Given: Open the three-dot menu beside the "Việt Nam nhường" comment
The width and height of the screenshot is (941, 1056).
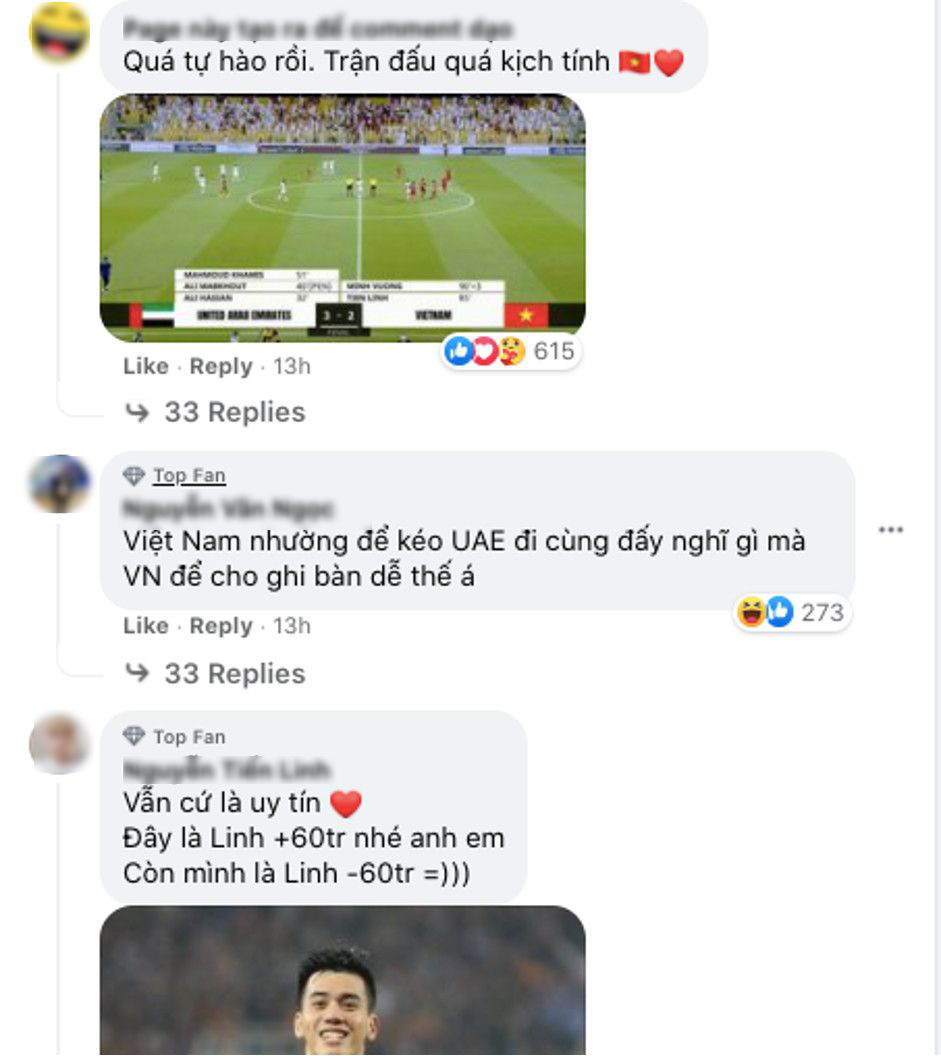Looking at the screenshot, I should 890,529.
